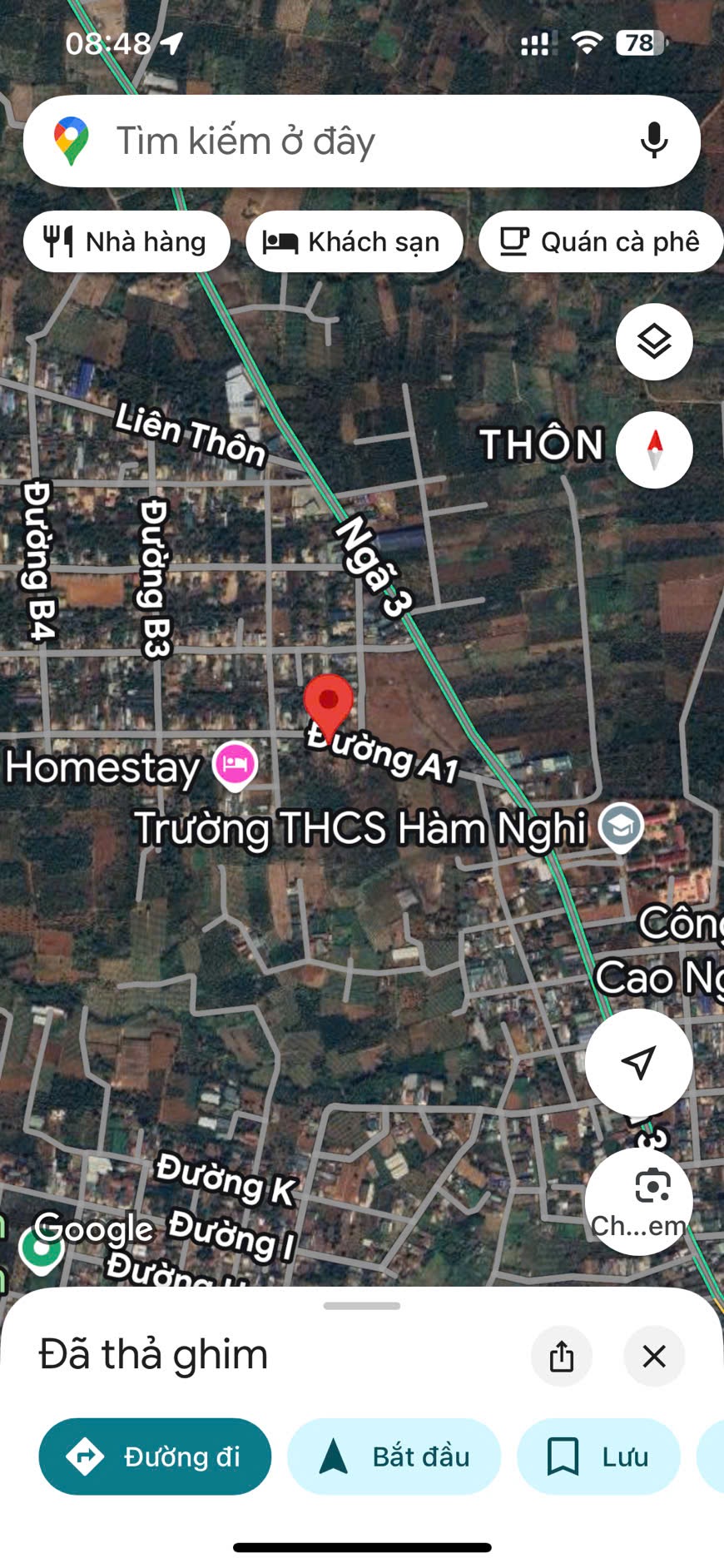Open the Homestay place marker
This screenshot has height=1568, width=724.
click(x=235, y=764)
